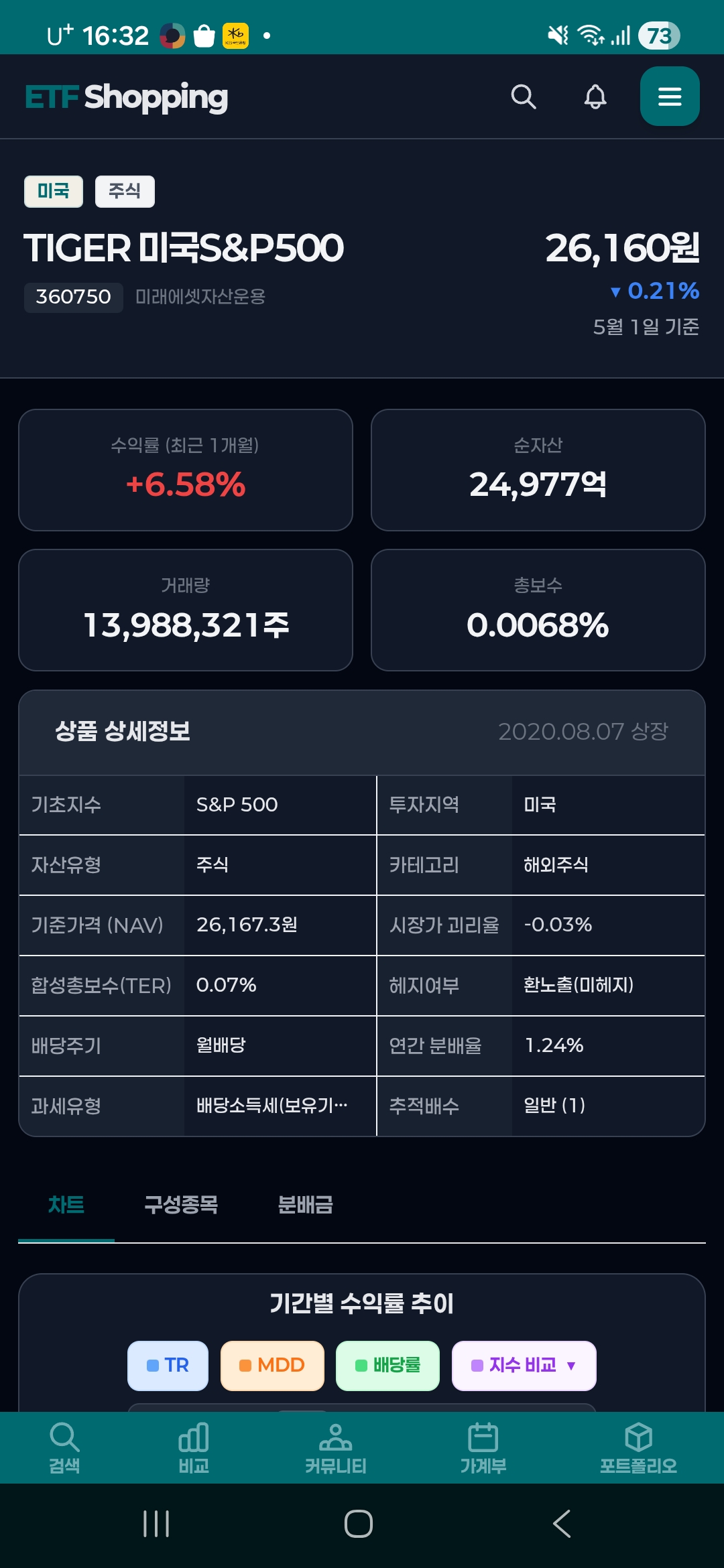Switch to the 구성종목 tab
724x1568 pixels.
tap(181, 1205)
